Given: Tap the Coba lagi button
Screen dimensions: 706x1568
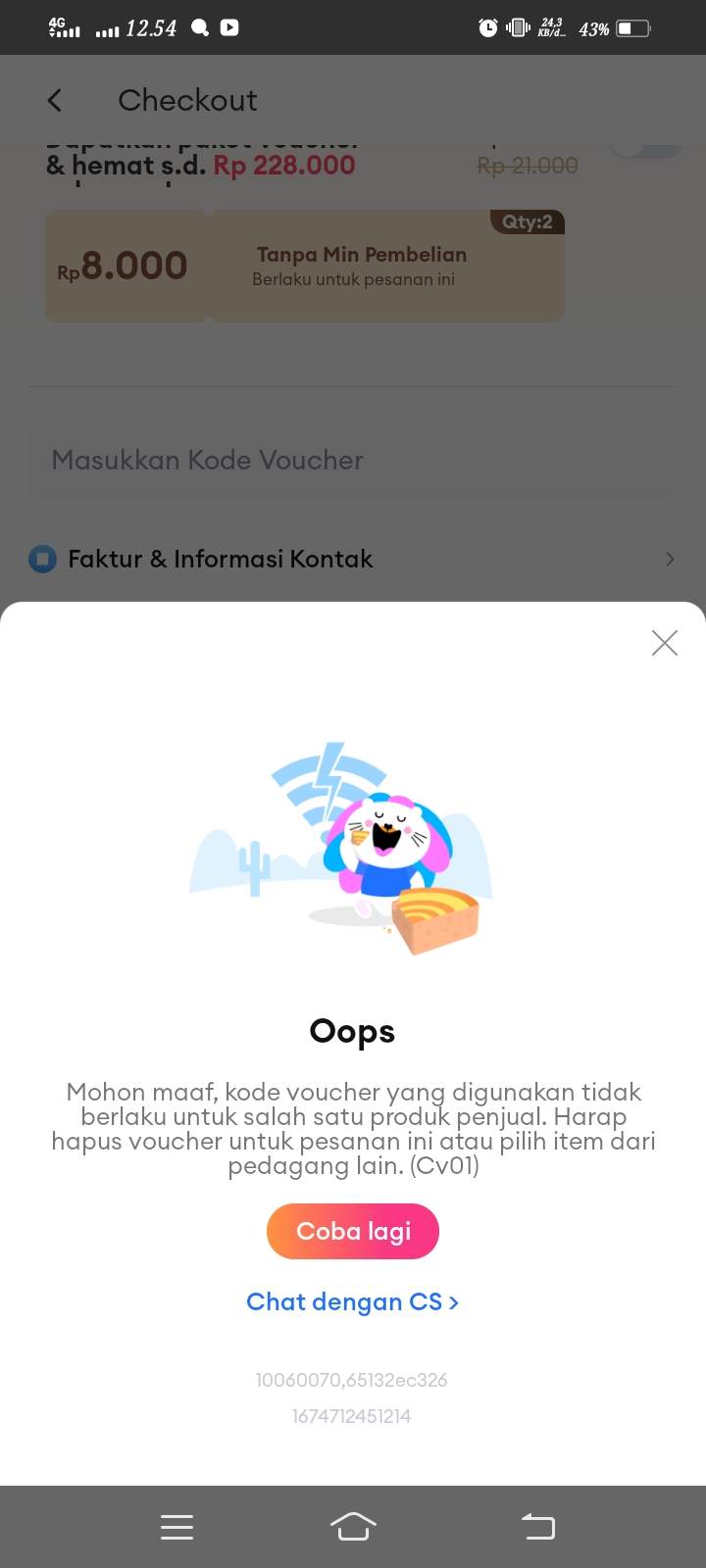Looking at the screenshot, I should tap(353, 1231).
